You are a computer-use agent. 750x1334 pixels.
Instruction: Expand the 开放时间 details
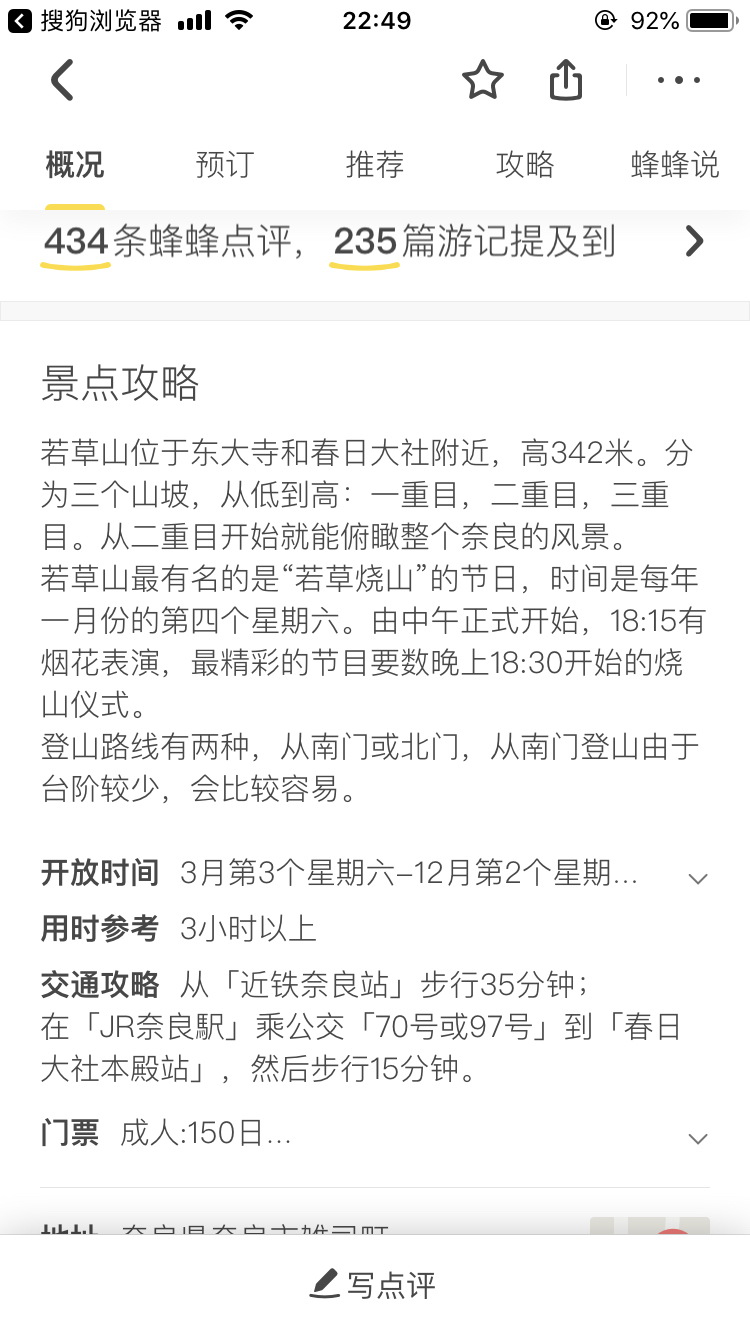[x=698, y=877]
